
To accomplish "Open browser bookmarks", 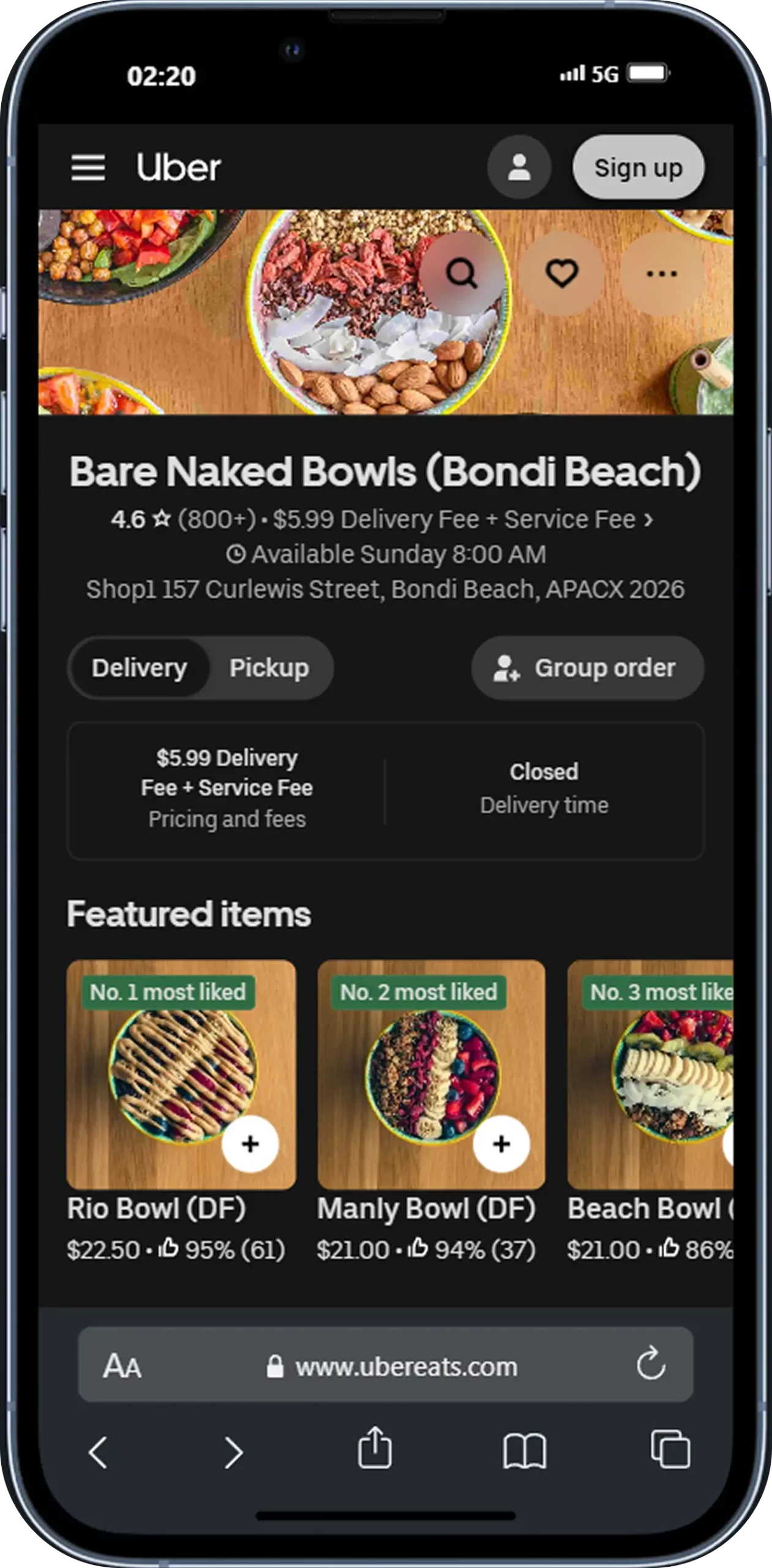I will point(525,1450).
